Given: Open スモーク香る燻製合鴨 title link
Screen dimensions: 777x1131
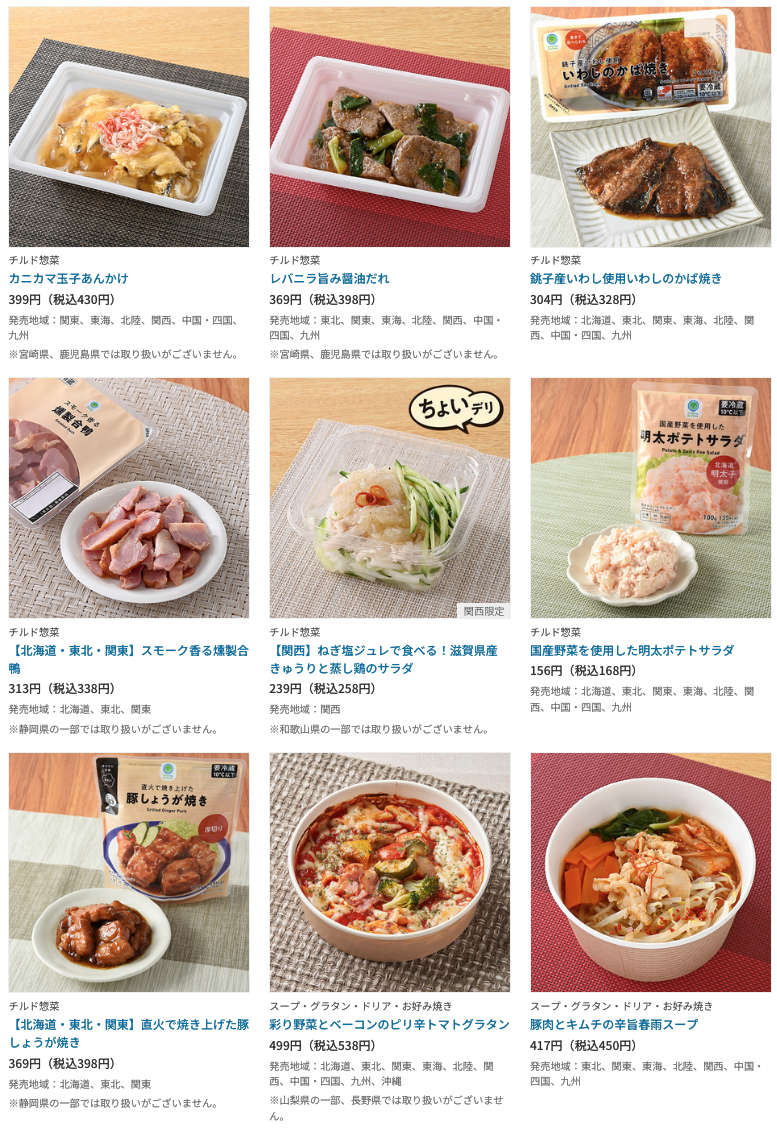Looking at the screenshot, I should 129,659.
